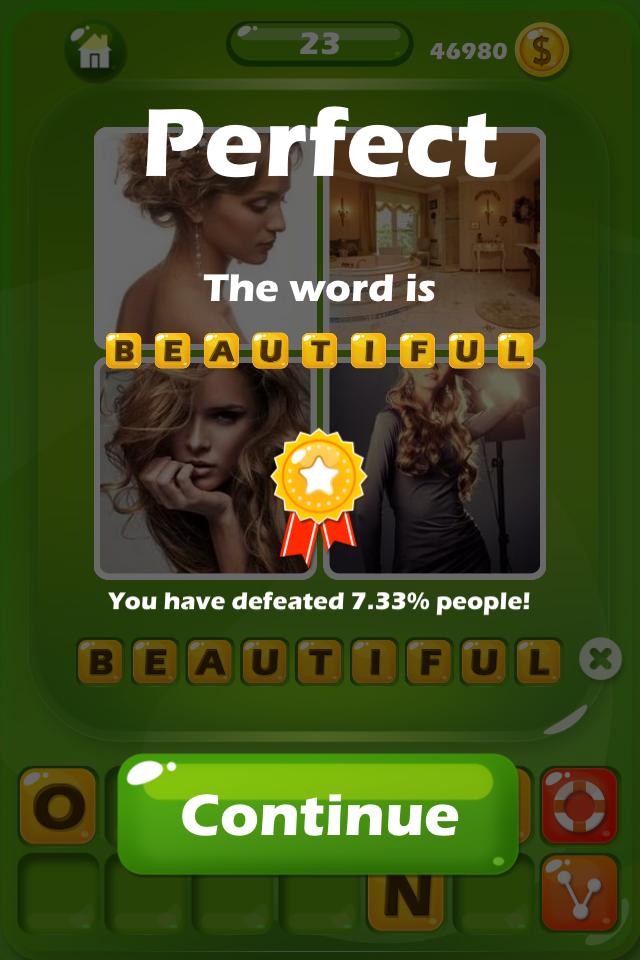
Task: Open the gold coin shop
Action: coord(541,50)
